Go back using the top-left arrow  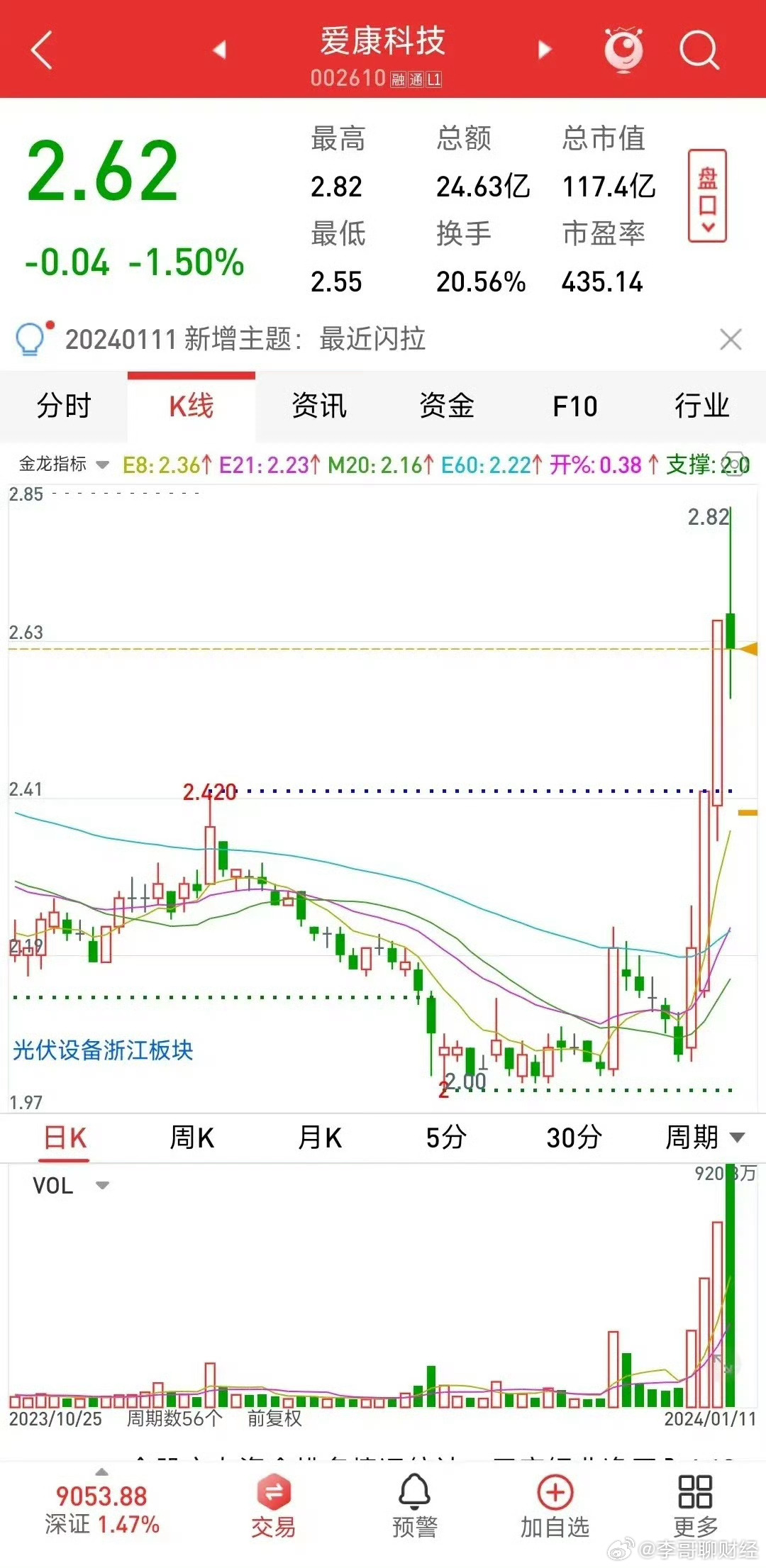click(42, 50)
